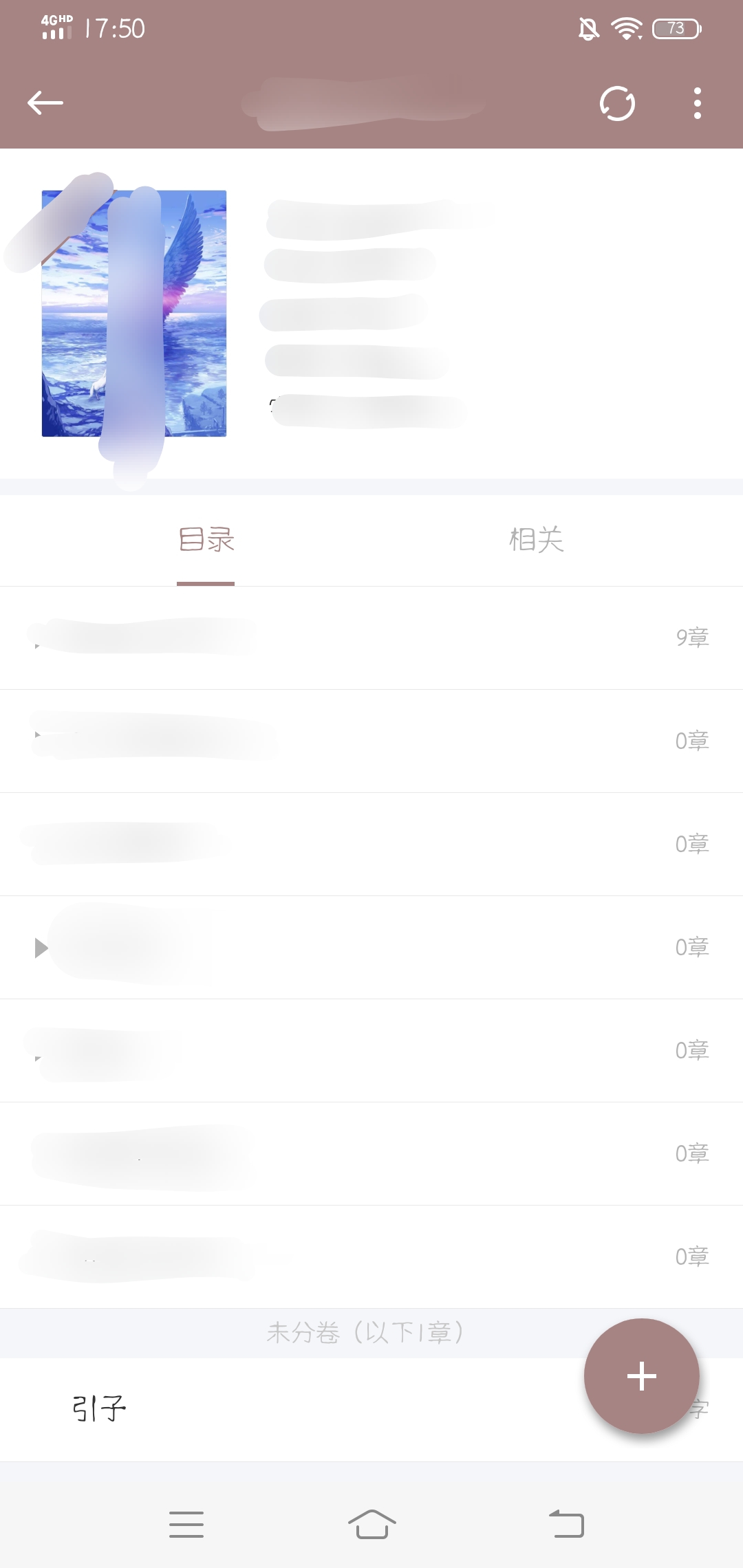Switch to the 相关 tab
The height and width of the screenshot is (1568, 743).
coord(536,540)
